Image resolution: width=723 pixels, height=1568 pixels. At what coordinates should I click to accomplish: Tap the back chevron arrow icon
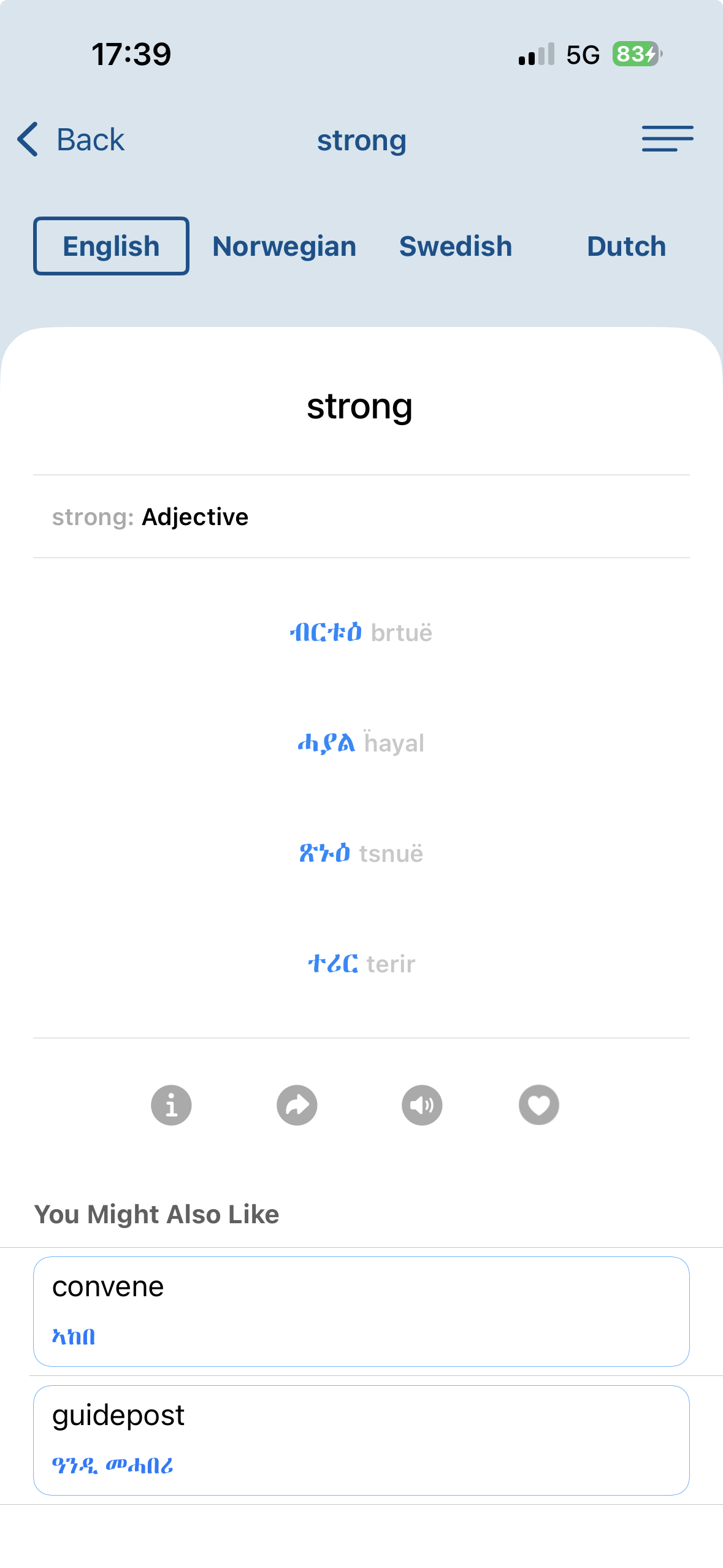(x=27, y=139)
